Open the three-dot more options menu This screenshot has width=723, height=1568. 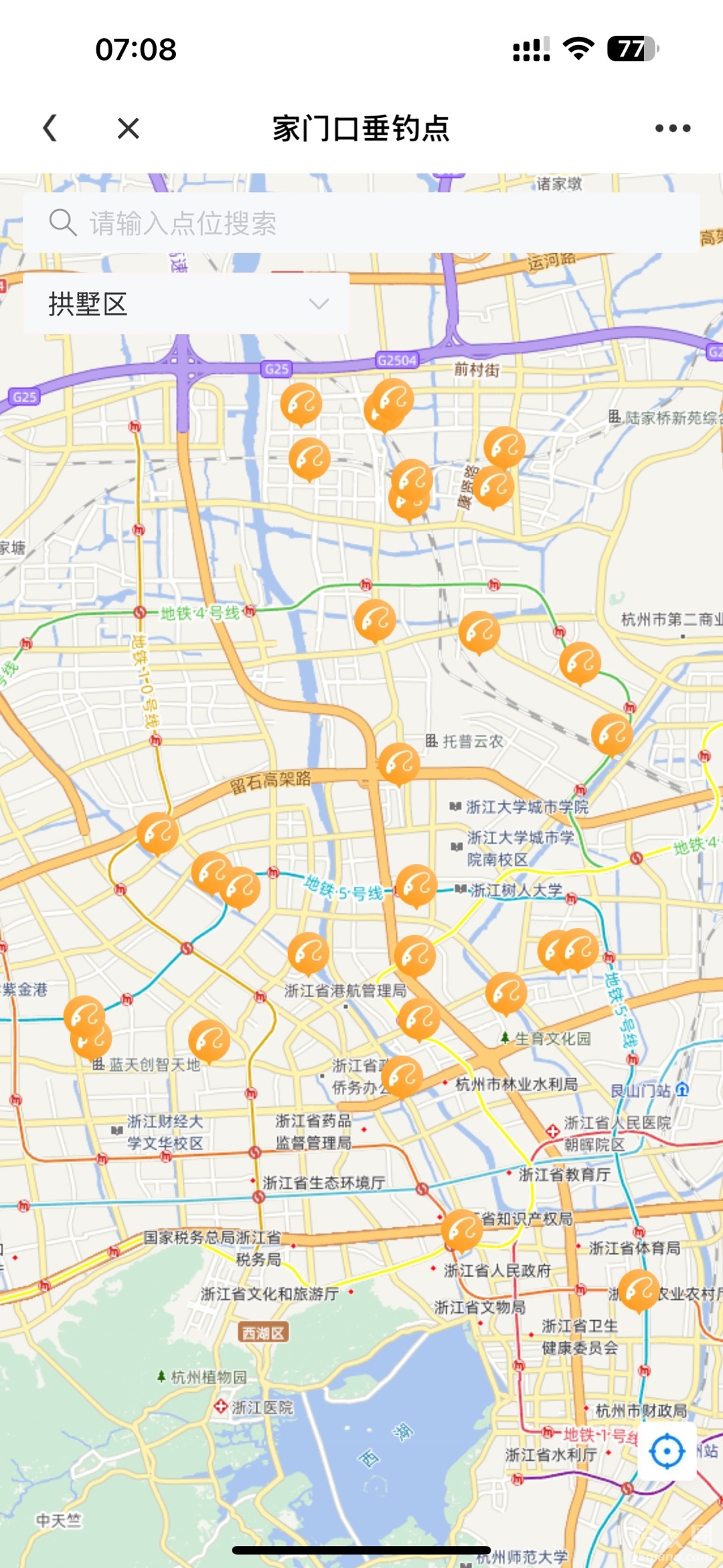[x=672, y=128]
